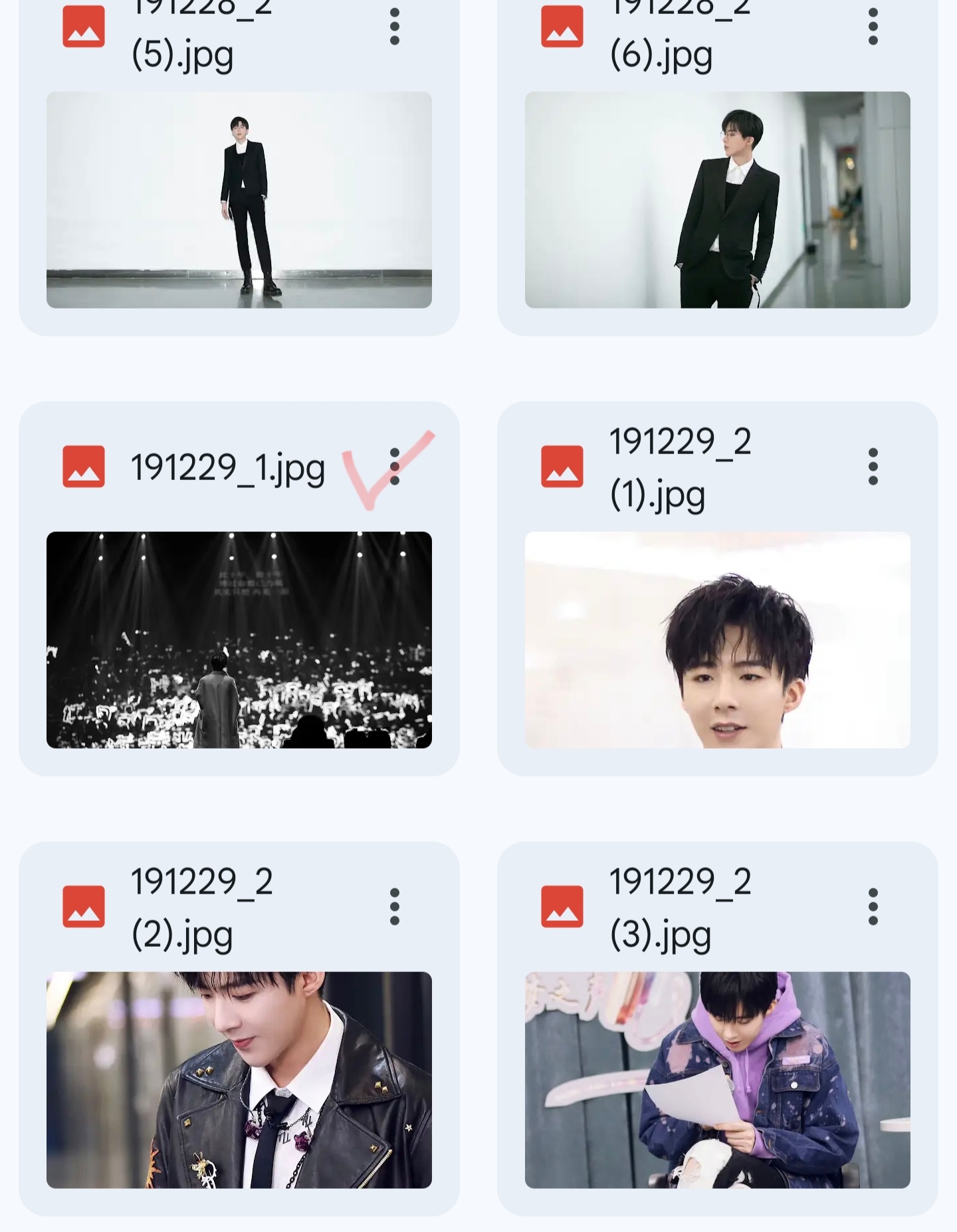The height and width of the screenshot is (1232, 957).
Task: View the file ending in (6).jpg
Action: pyautogui.click(x=717, y=199)
